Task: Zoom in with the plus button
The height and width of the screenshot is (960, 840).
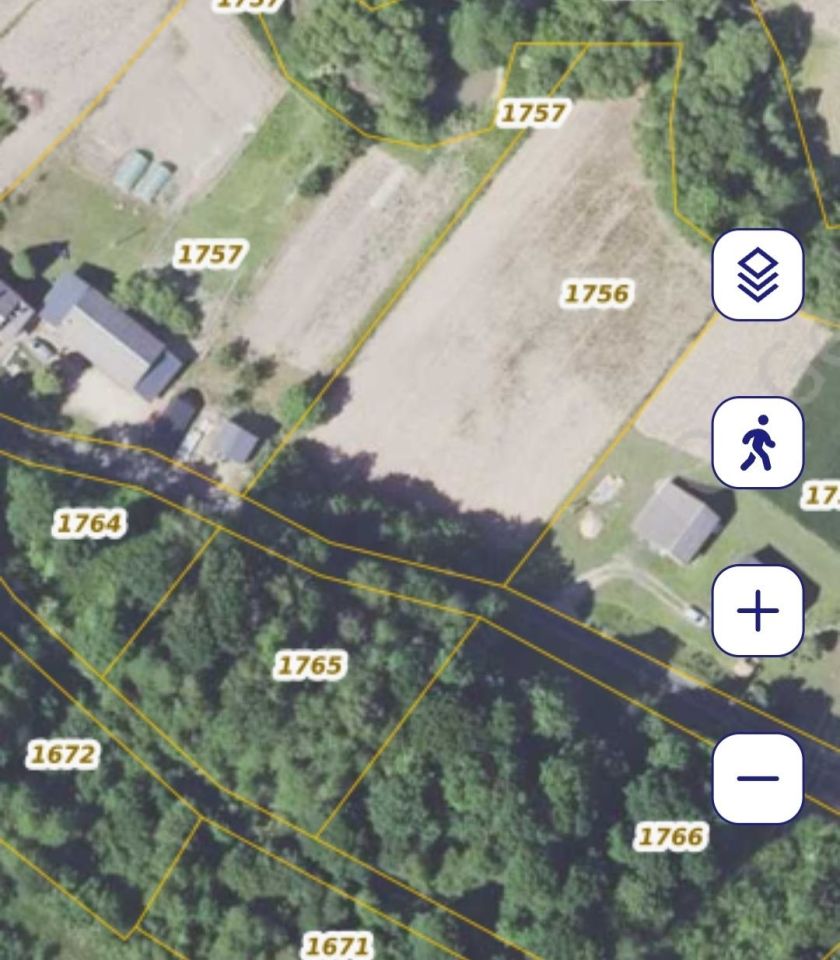Action: click(757, 611)
